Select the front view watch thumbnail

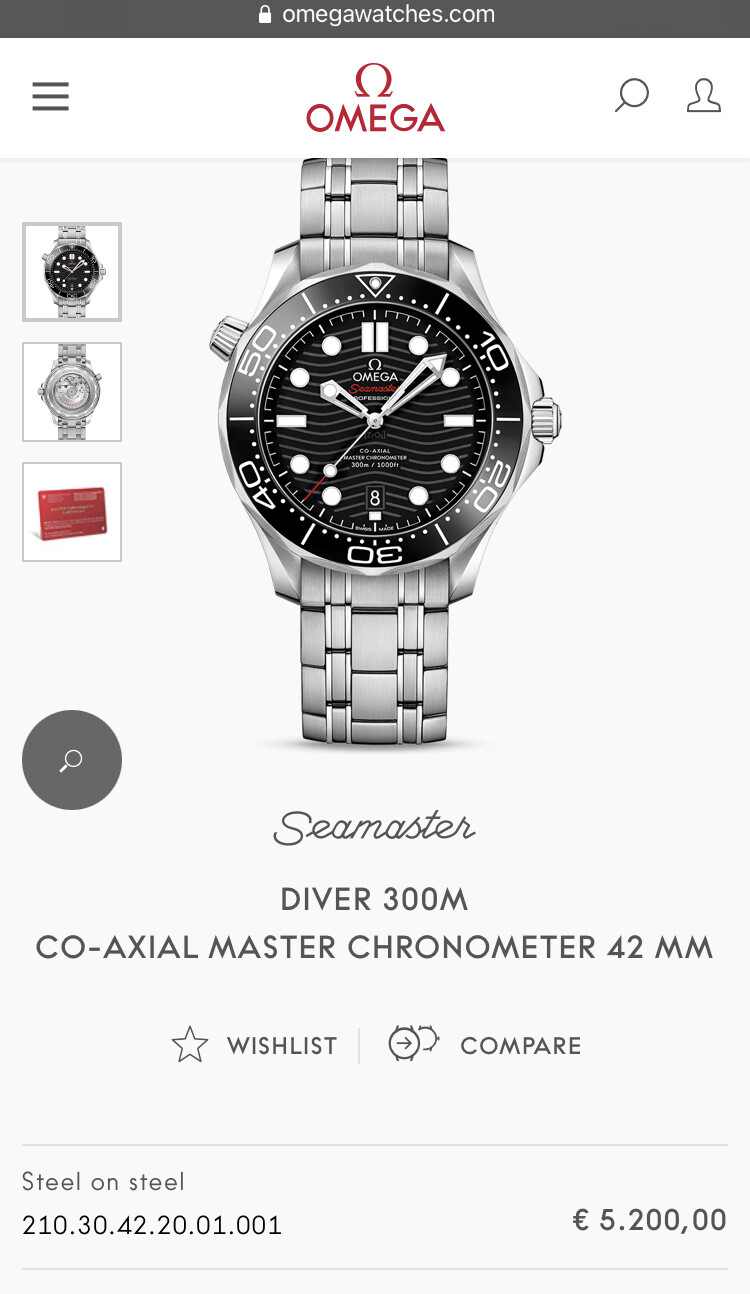tap(72, 272)
